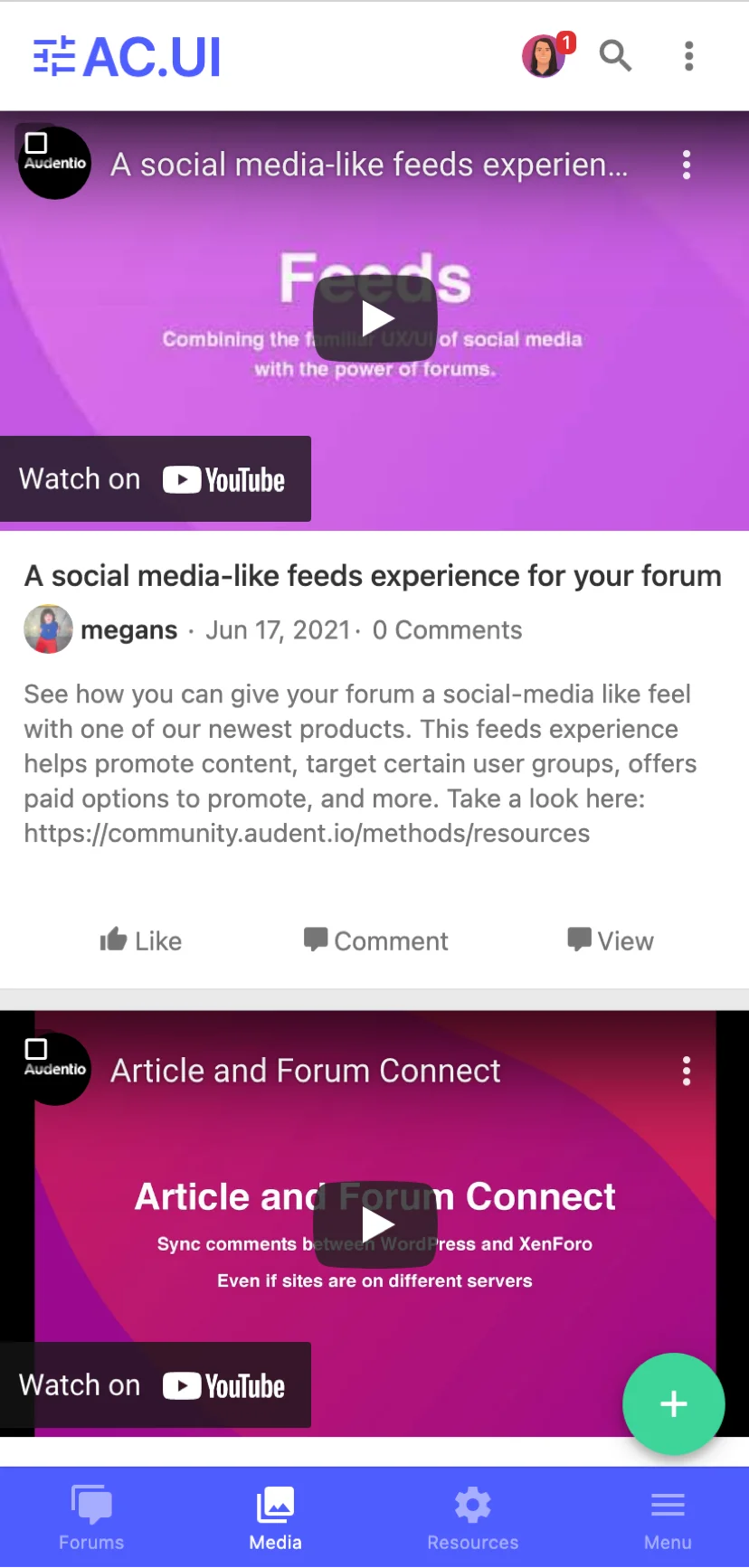Screen dimensions: 749x1568
Task: Open megans' profile
Action: pos(128,630)
